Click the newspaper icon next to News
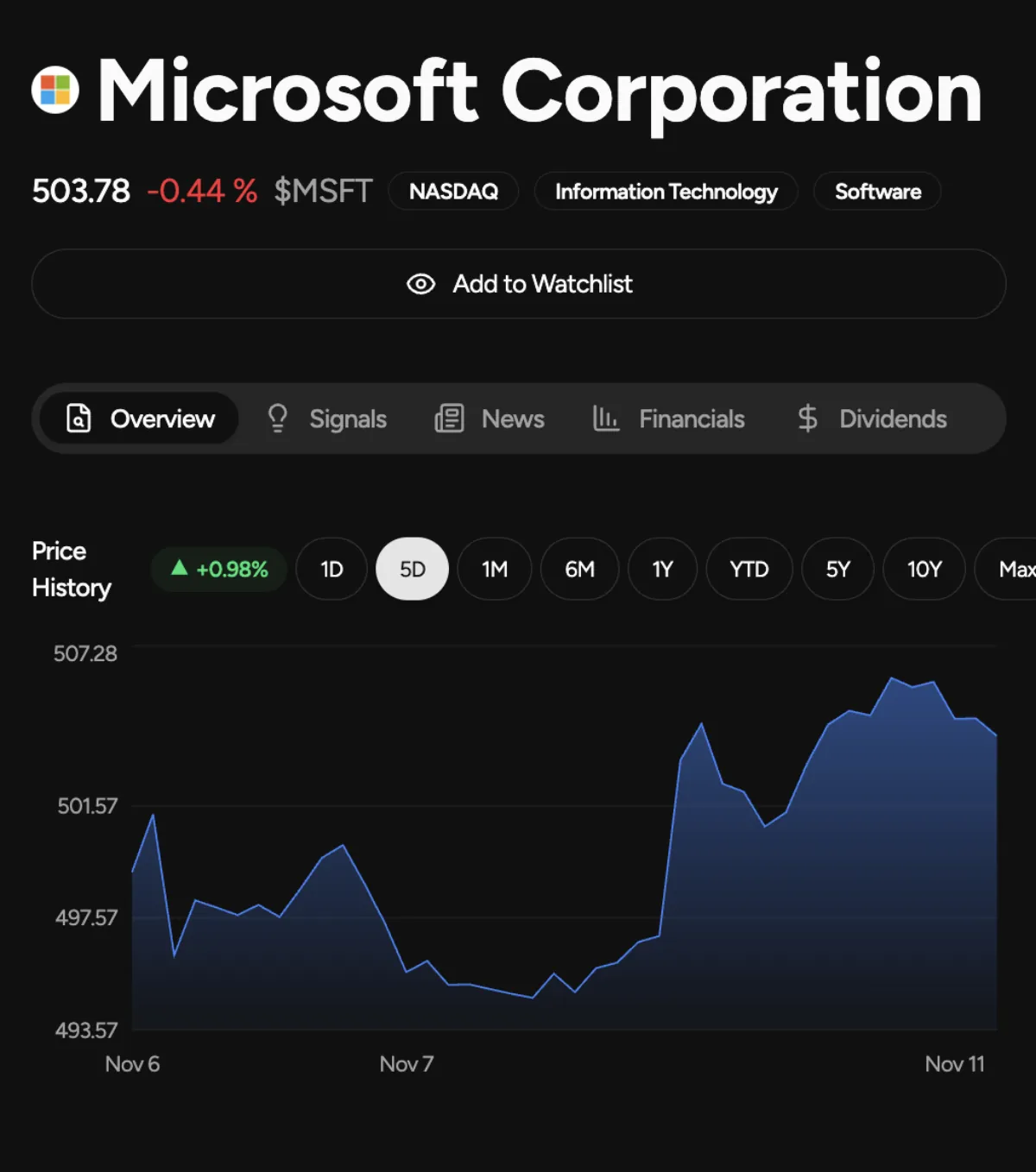 coord(448,418)
